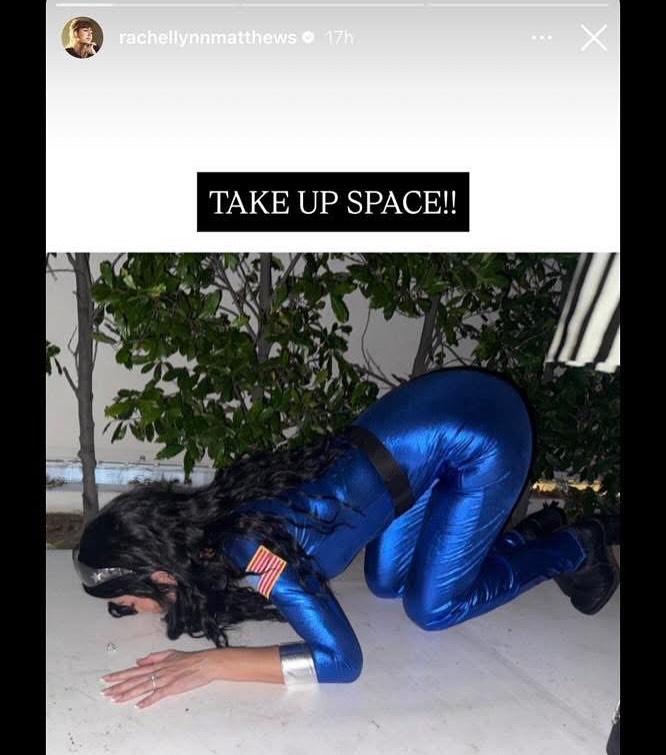The image size is (666, 755).
Task: Close the story viewer
Action: (593, 38)
